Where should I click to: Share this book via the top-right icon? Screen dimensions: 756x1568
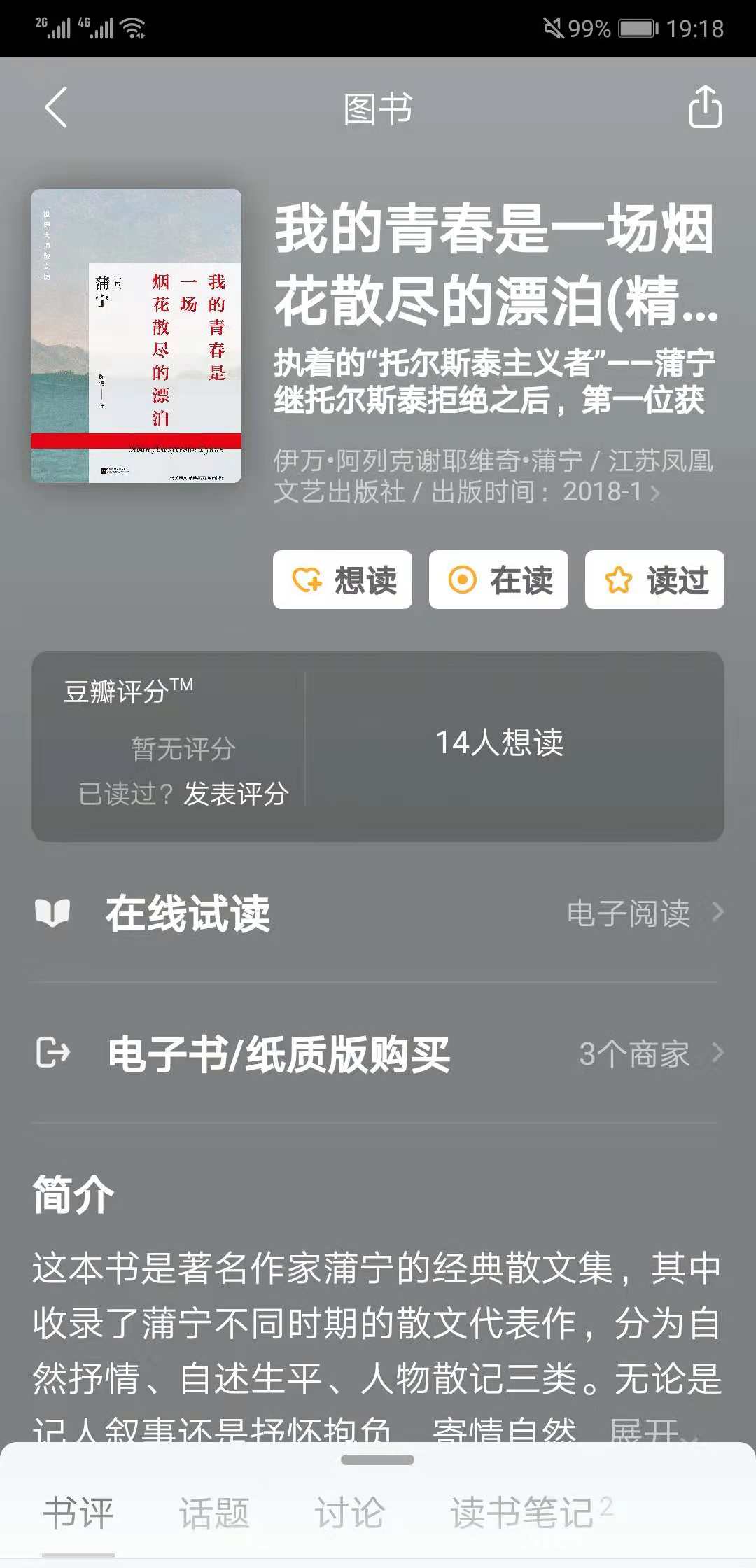tap(705, 106)
